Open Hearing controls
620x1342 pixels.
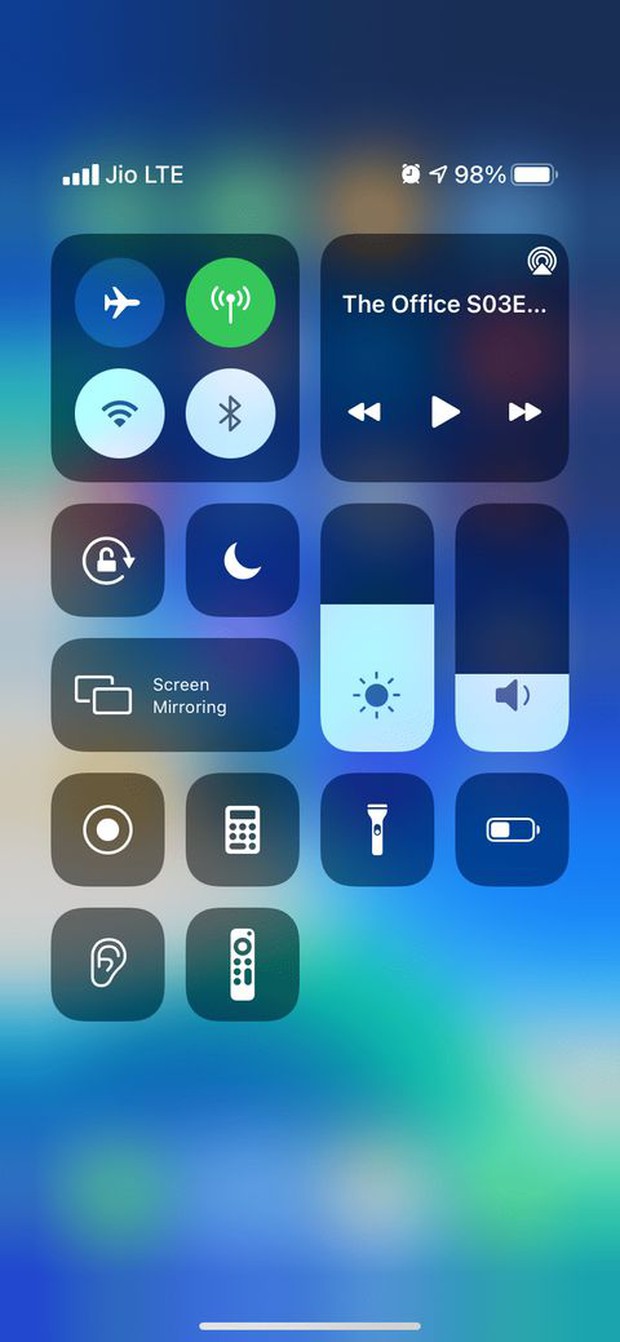click(x=108, y=964)
